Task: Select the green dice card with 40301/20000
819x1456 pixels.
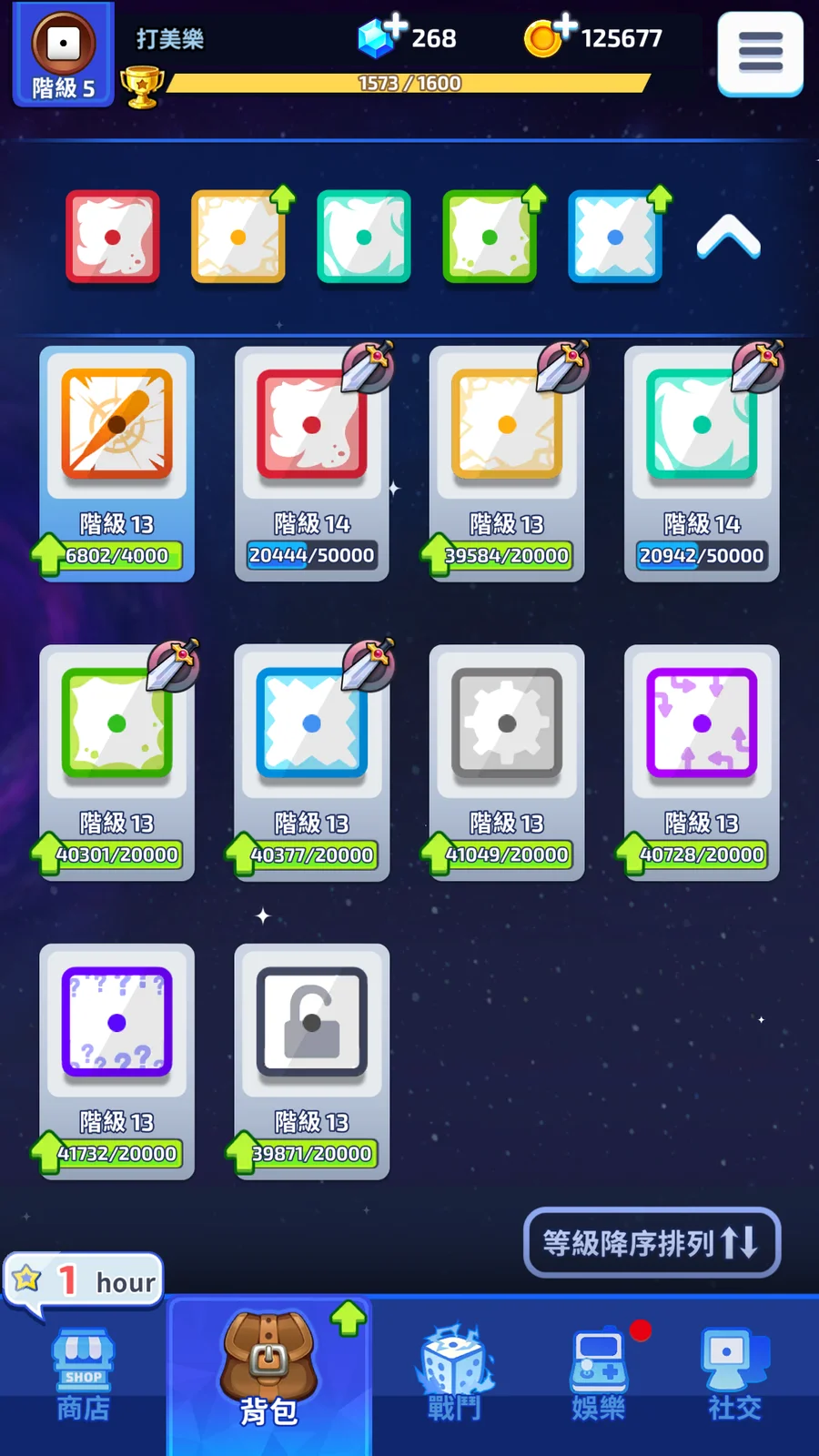Action: tap(116, 762)
